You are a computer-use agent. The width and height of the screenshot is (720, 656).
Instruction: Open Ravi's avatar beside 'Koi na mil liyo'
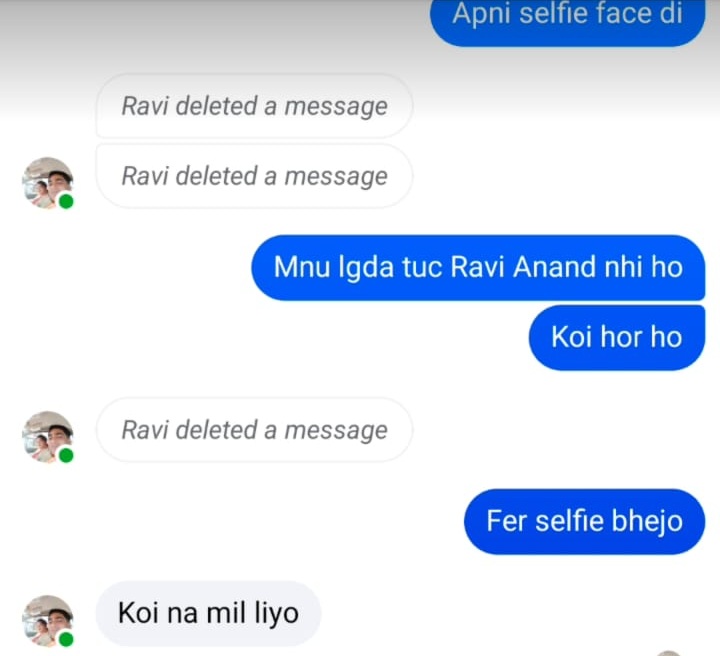point(48,621)
